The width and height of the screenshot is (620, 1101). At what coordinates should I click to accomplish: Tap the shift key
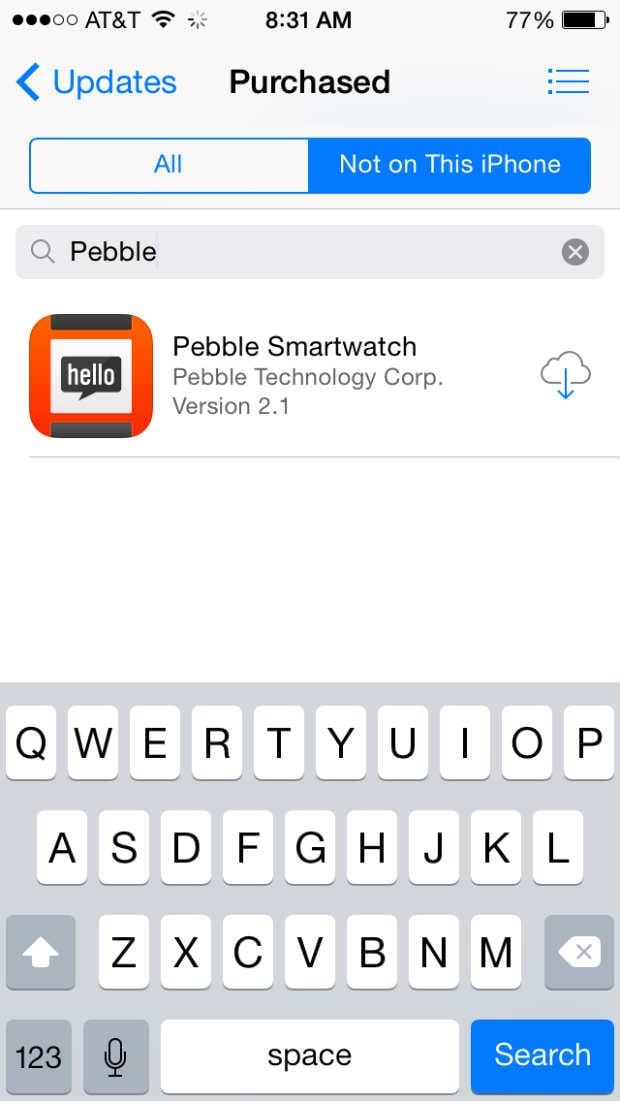pyautogui.click(x=41, y=952)
